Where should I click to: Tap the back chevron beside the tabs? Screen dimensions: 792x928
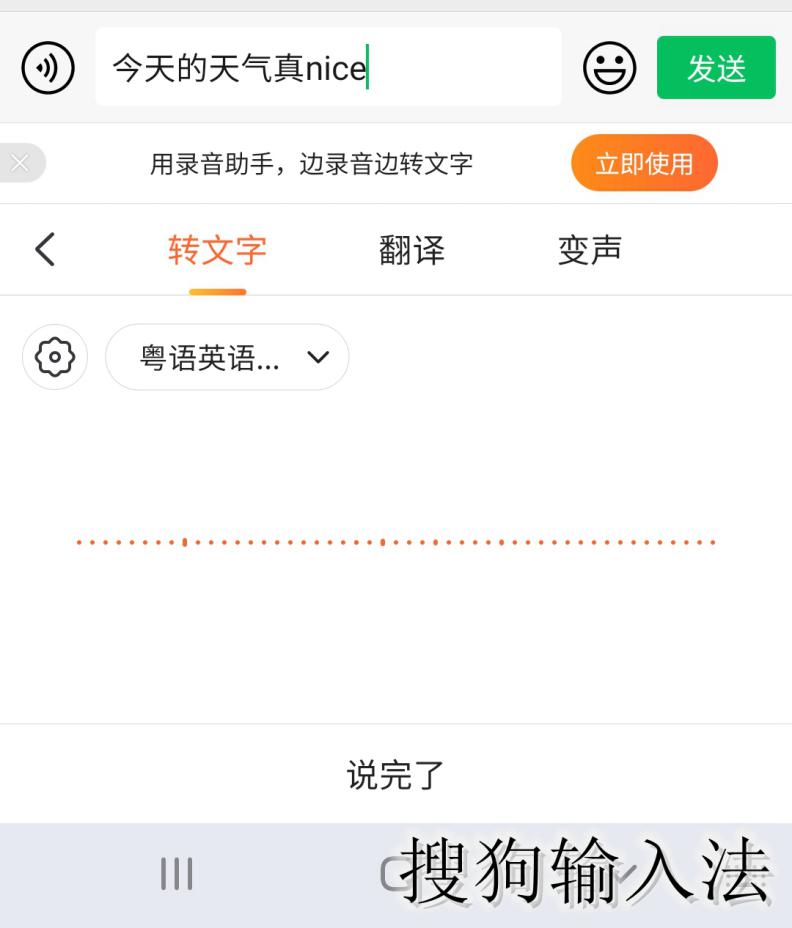pos(43,250)
